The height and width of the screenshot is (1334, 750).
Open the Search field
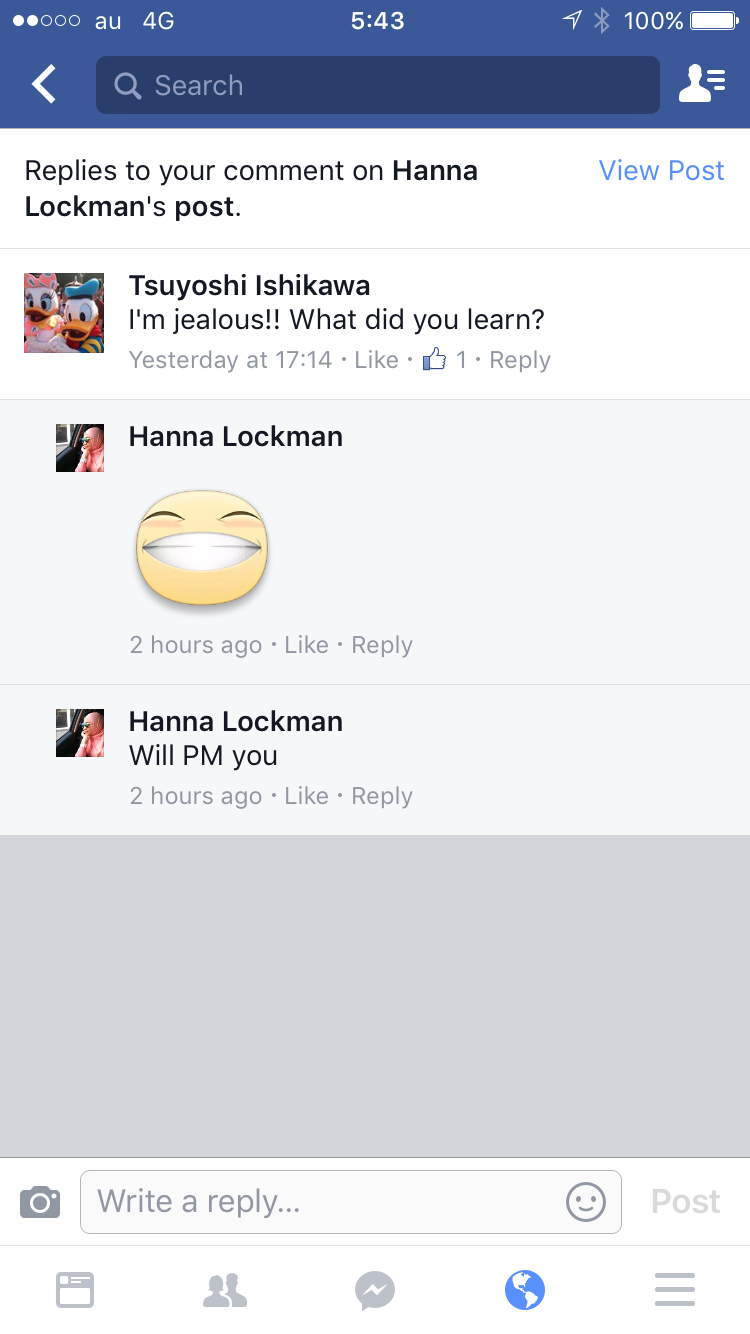click(x=378, y=85)
